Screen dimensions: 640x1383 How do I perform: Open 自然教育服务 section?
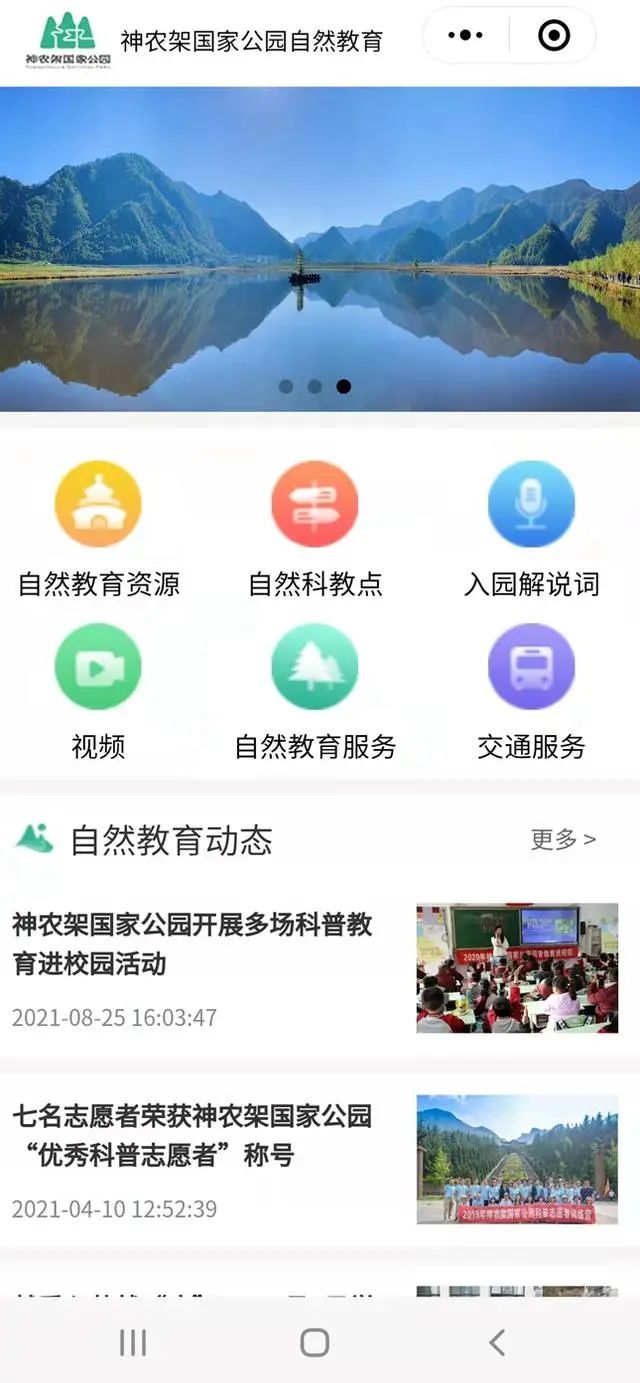(315, 692)
